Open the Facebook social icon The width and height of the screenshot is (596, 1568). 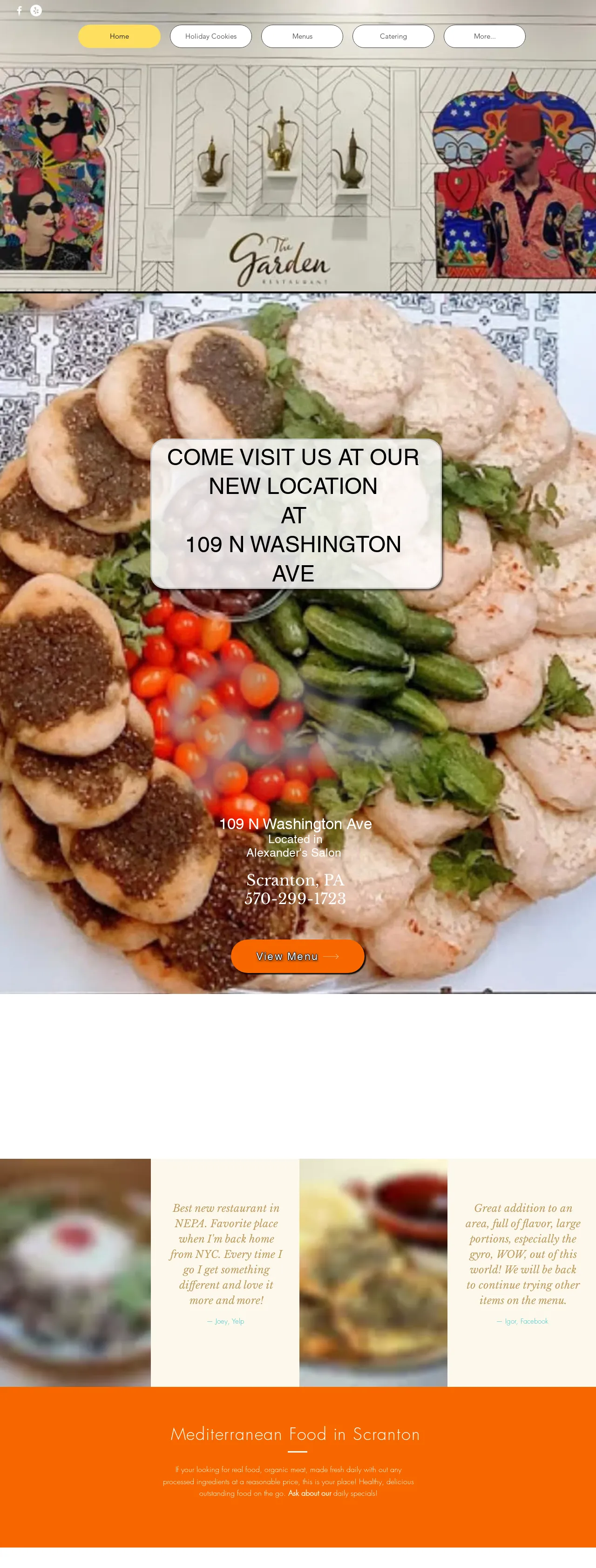(20, 10)
